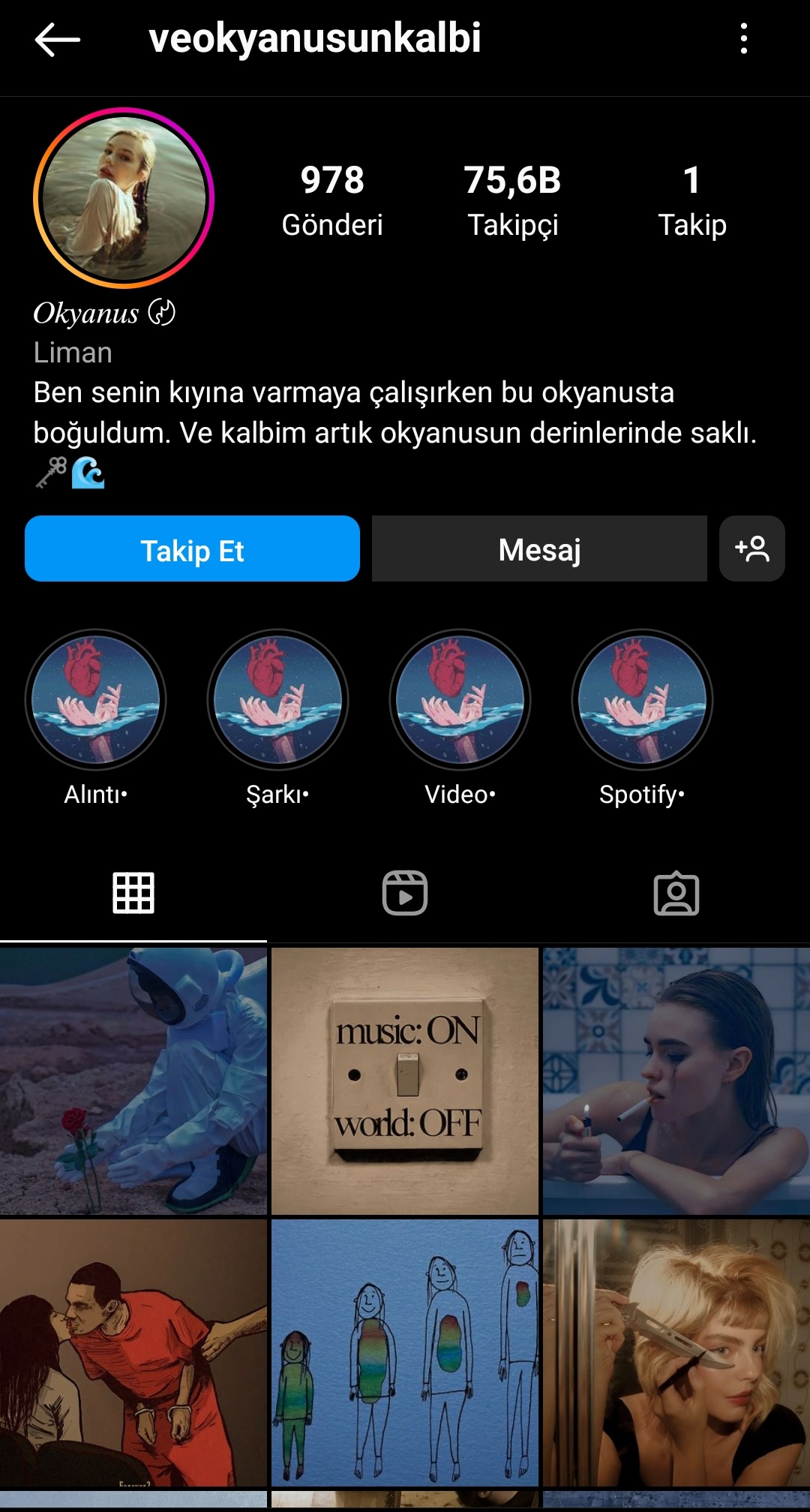Open the Takip following list
Image resolution: width=810 pixels, height=1512 pixels.
[x=691, y=200]
